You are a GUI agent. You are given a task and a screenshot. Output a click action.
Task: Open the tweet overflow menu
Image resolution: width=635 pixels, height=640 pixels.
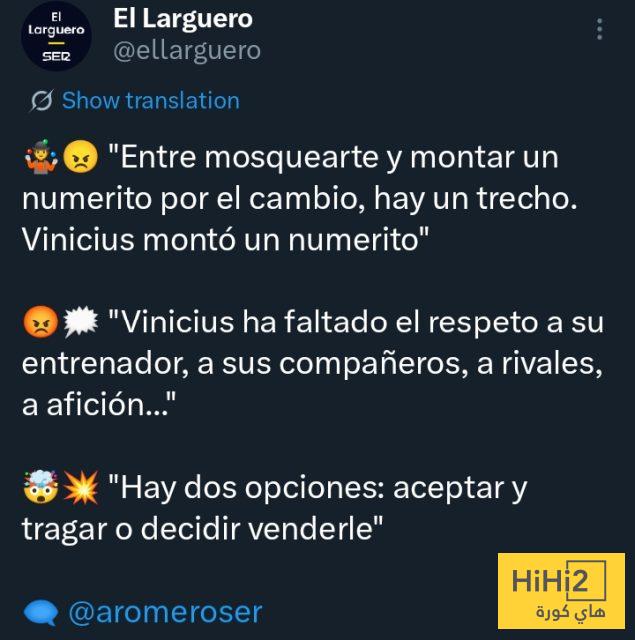coord(599,29)
